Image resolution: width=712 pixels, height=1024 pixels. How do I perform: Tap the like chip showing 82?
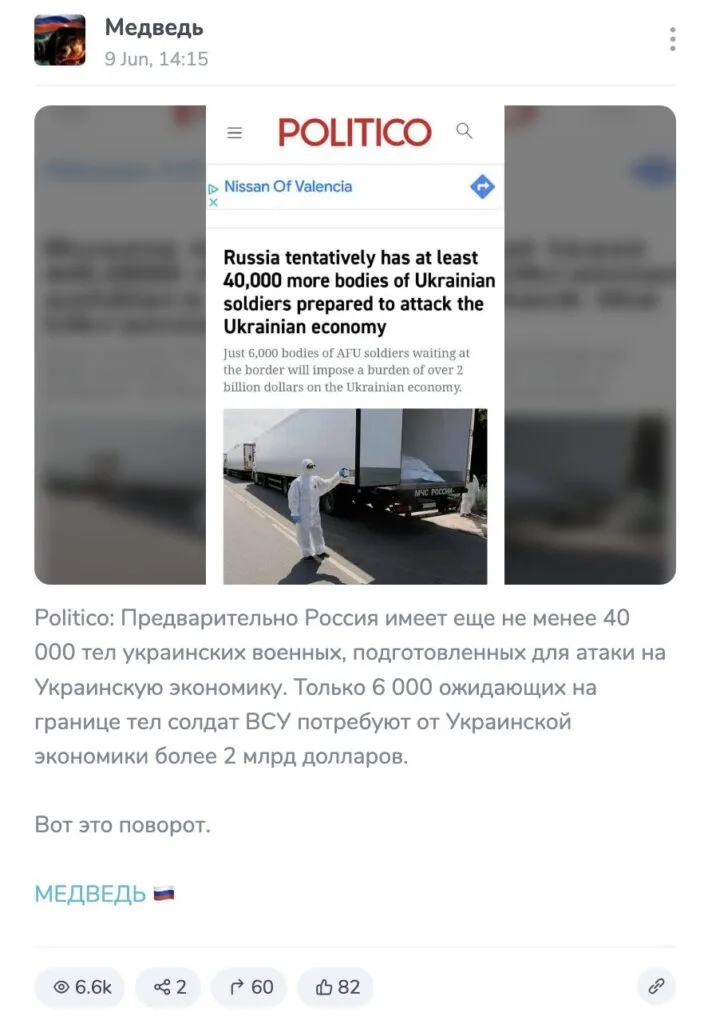[337, 987]
